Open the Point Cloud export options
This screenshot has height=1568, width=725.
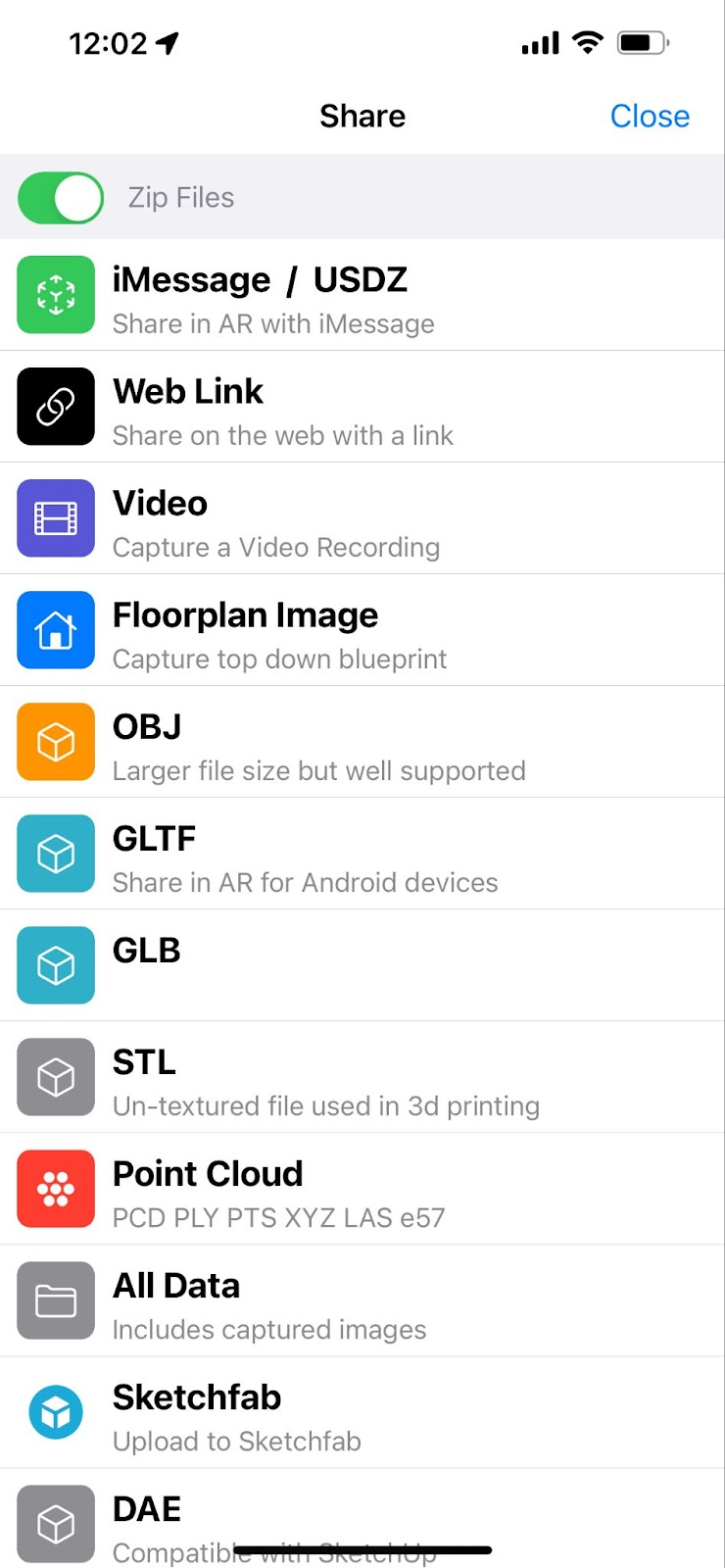click(362, 1189)
